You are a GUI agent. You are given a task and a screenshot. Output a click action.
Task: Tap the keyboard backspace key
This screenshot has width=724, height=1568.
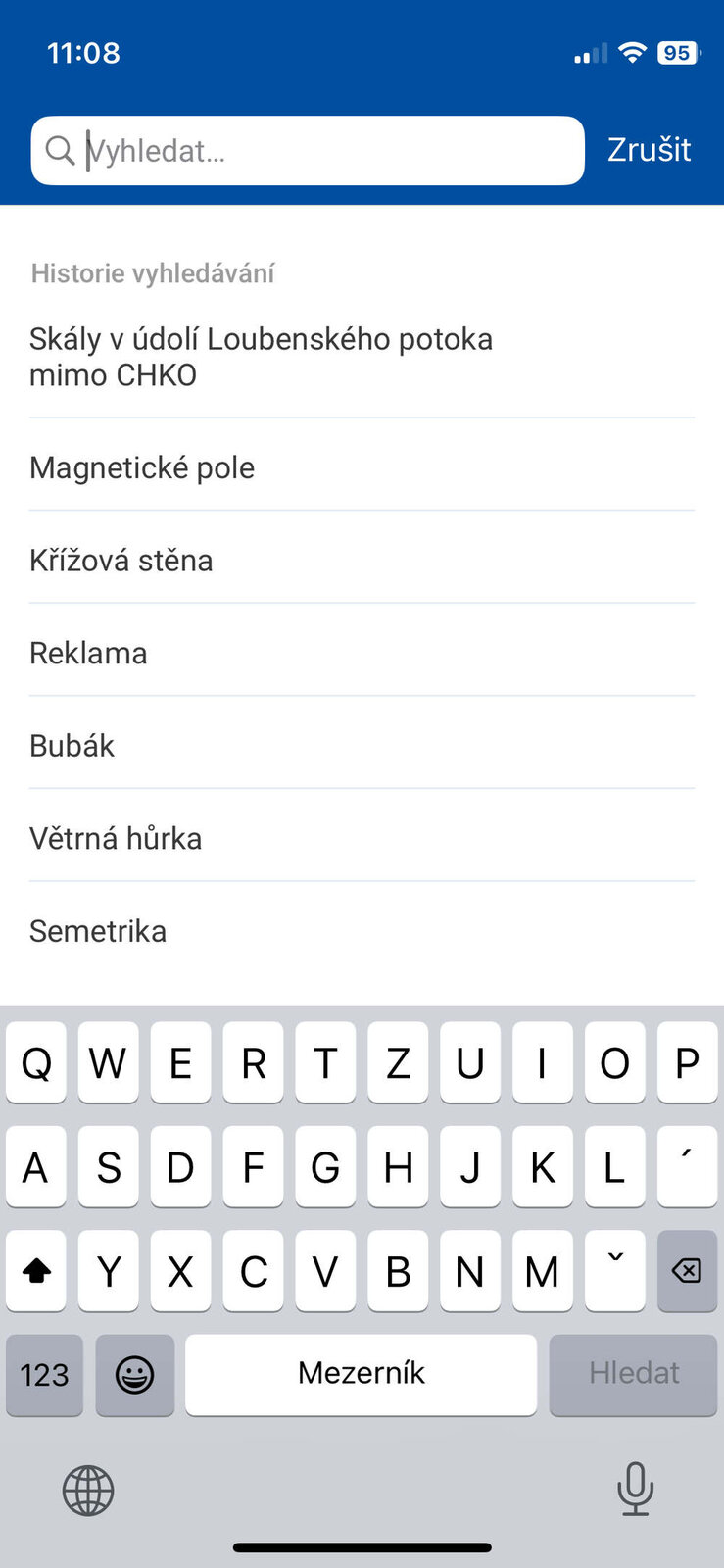click(x=687, y=1271)
